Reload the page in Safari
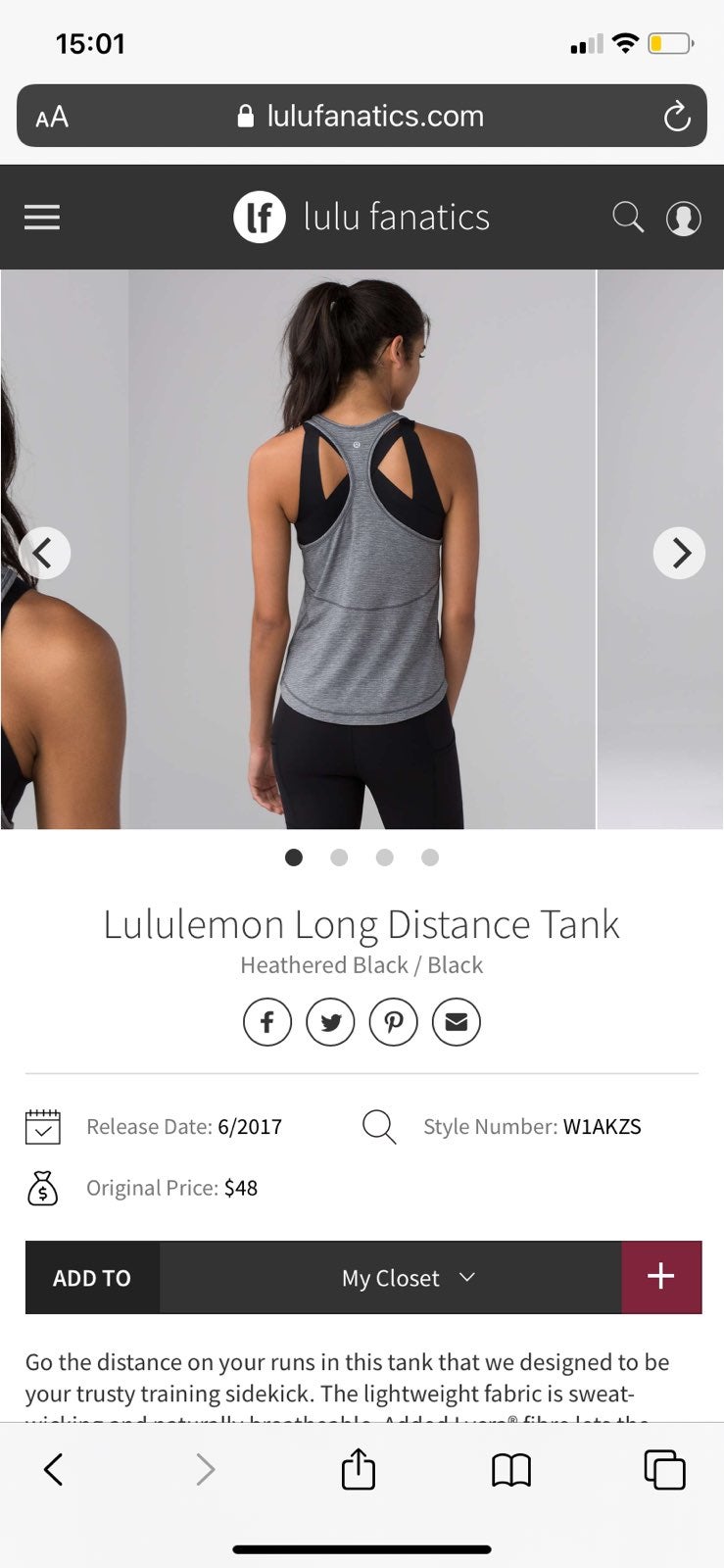 [x=677, y=117]
